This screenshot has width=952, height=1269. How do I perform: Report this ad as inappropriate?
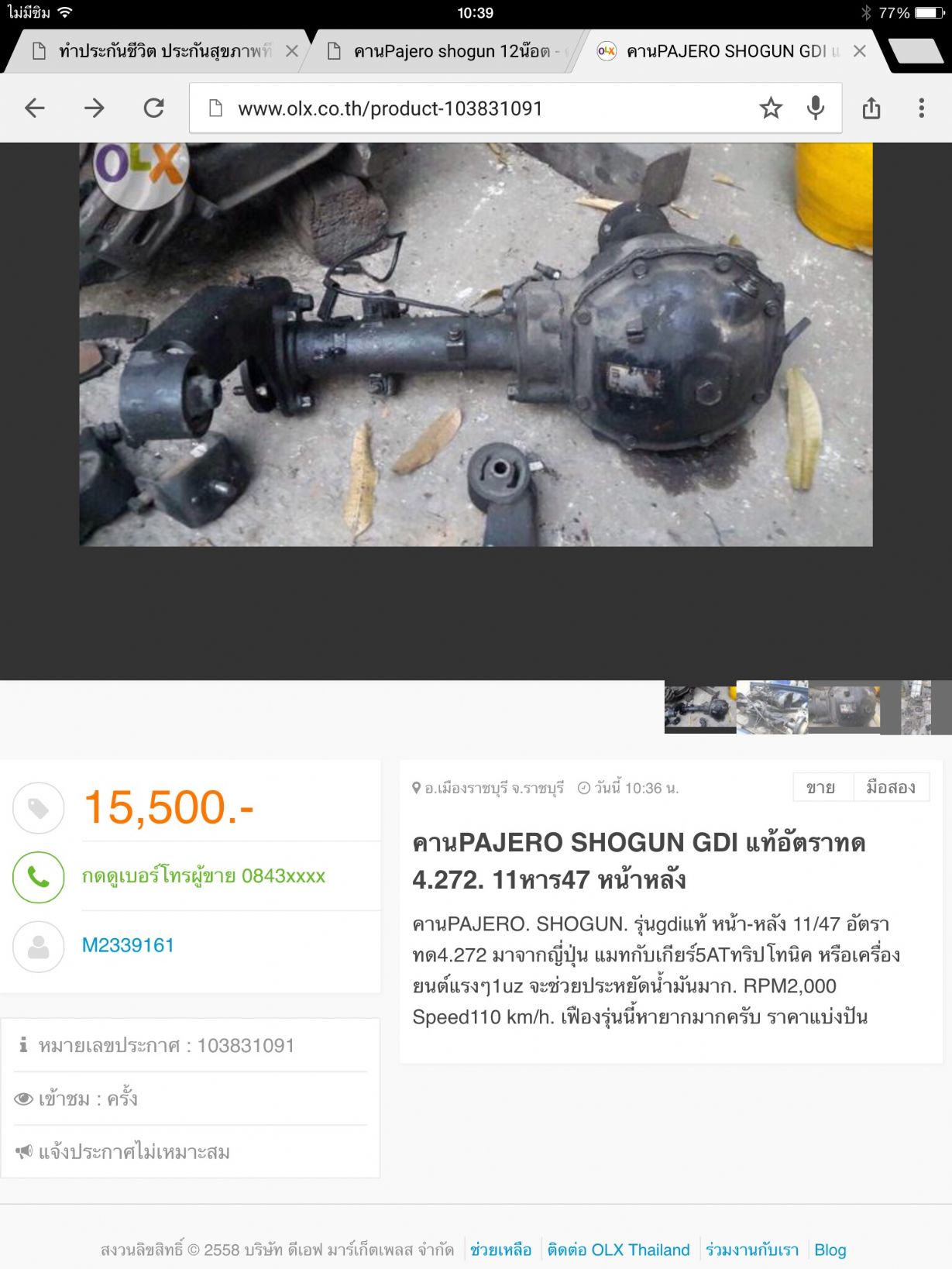click(x=133, y=1152)
